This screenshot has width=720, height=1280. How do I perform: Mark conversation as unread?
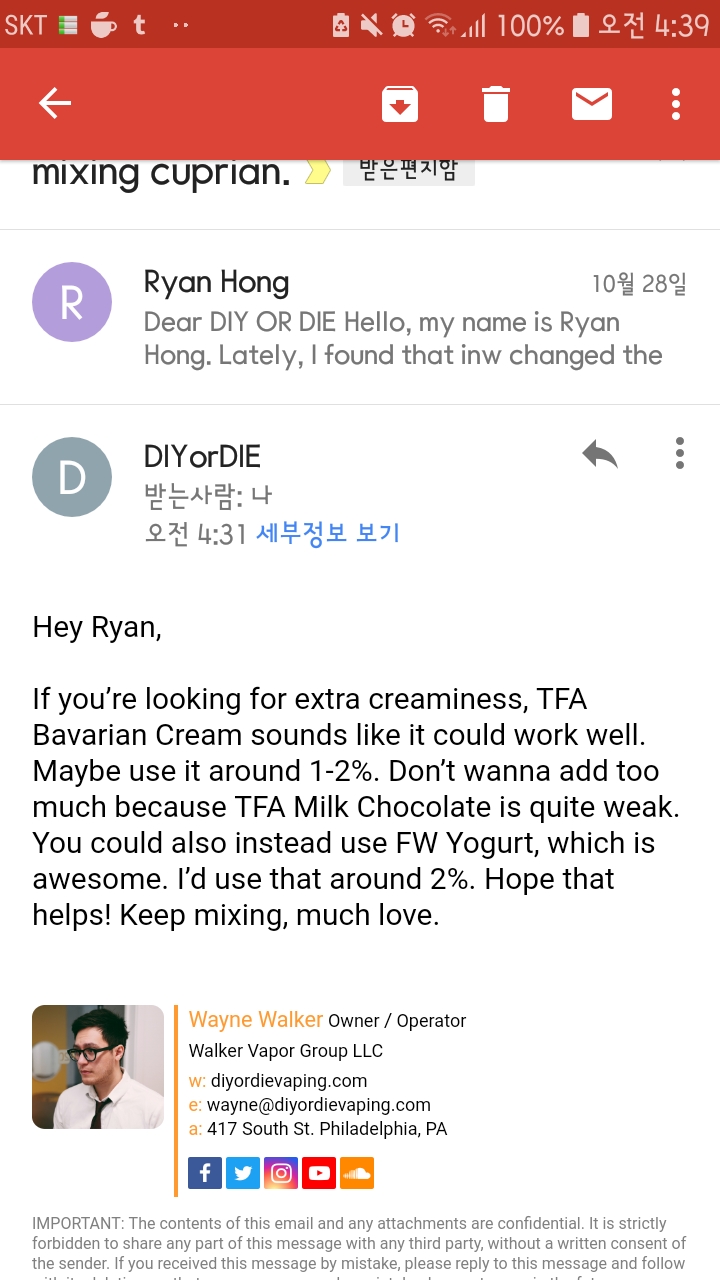coord(591,103)
